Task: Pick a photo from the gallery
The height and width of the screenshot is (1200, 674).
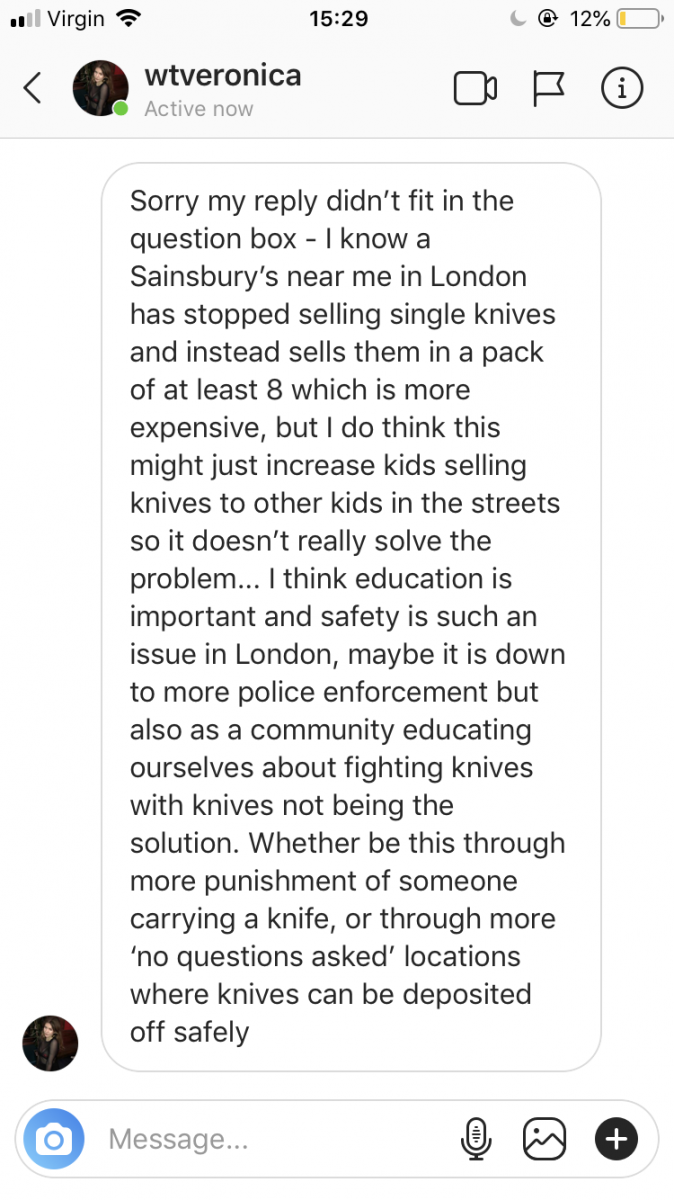Action: [x=545, y=1138]
